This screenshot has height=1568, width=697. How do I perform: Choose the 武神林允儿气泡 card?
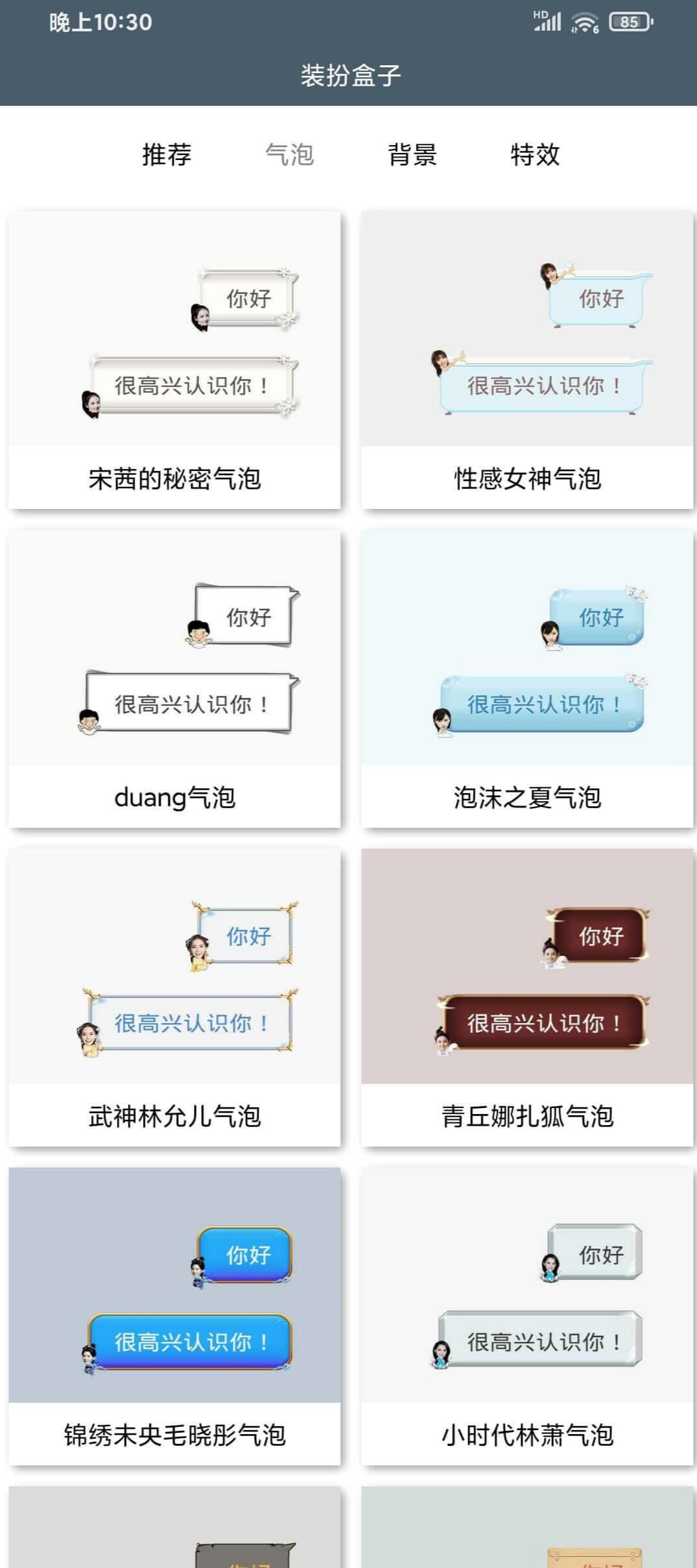pyautogui.click(x=174, y=997)
